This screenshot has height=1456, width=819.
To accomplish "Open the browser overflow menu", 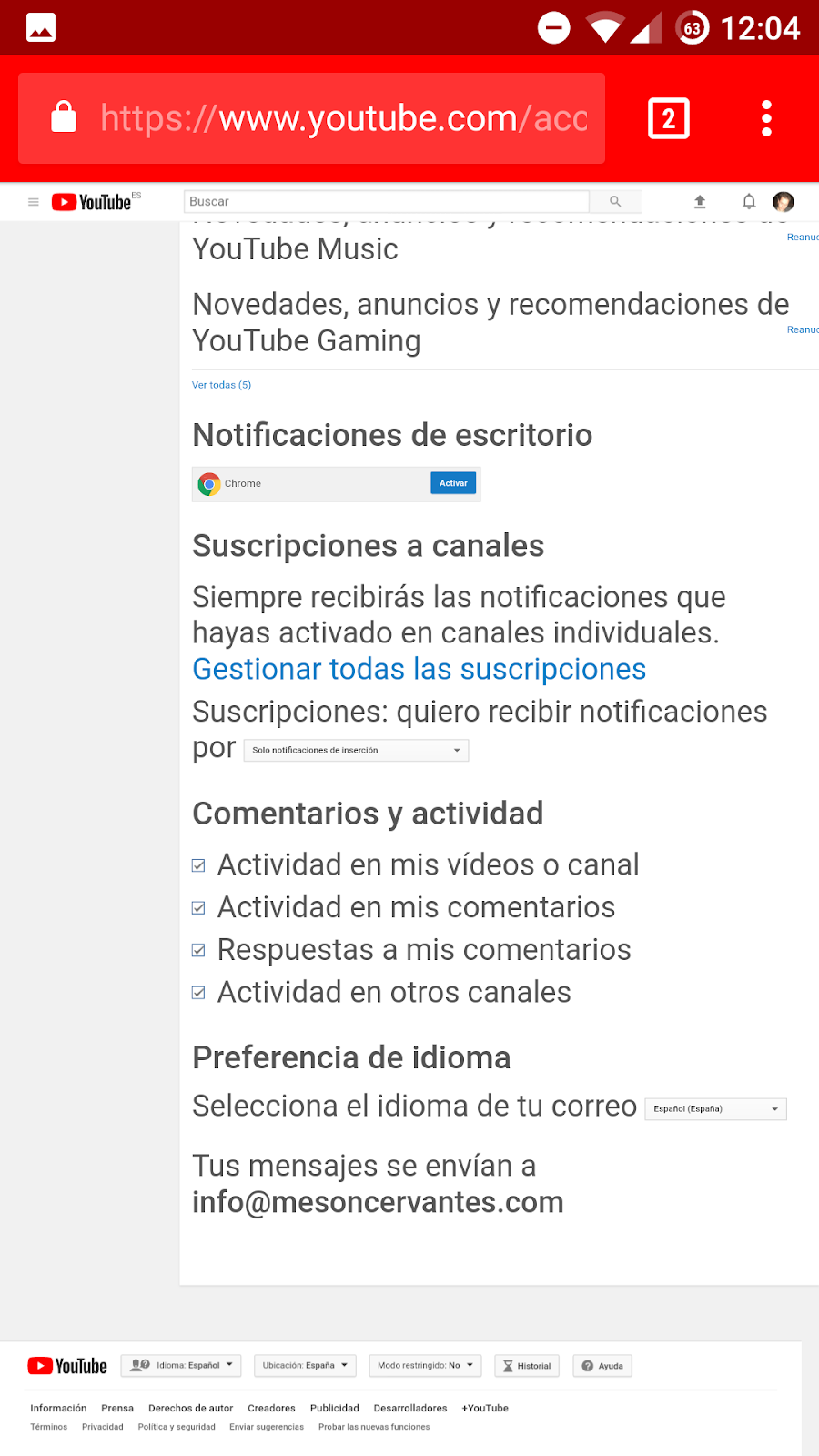I will (x=766, y=118).
